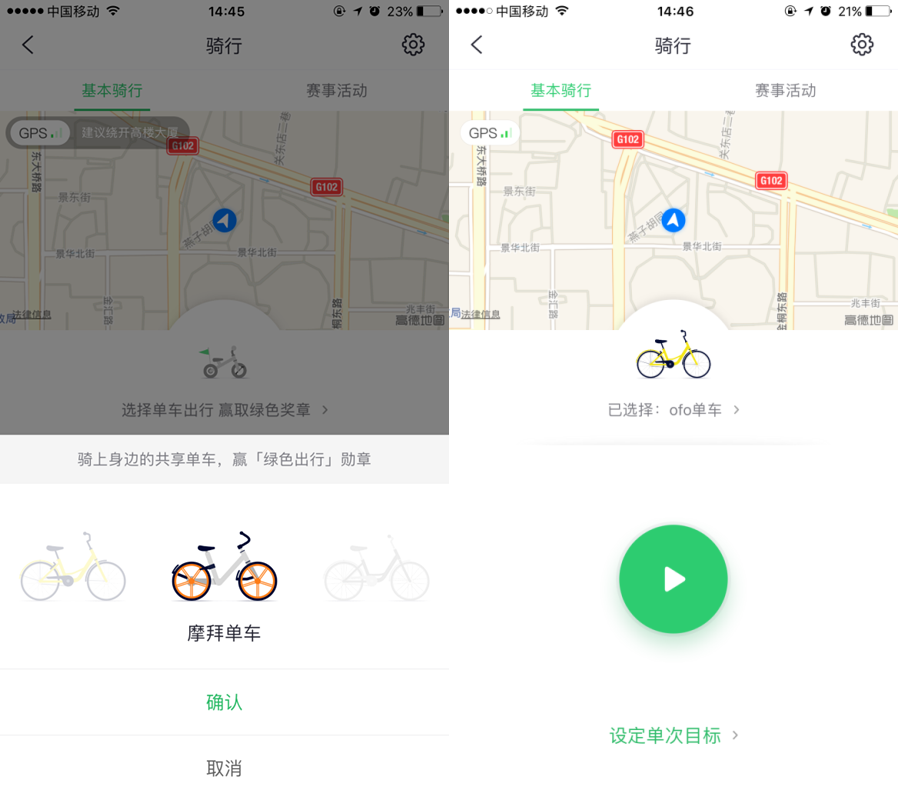Confirm the bike choice with 确认
Screen dimensions: 898x800
tap(224, 702)
